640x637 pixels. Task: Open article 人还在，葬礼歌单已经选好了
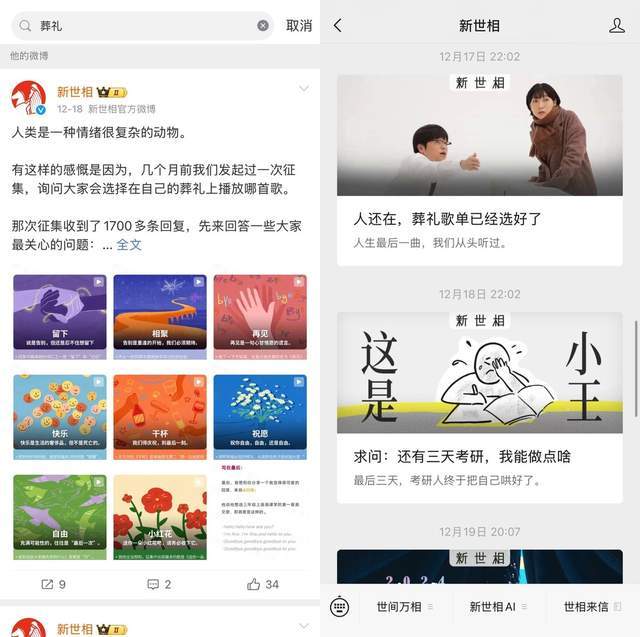479,170
